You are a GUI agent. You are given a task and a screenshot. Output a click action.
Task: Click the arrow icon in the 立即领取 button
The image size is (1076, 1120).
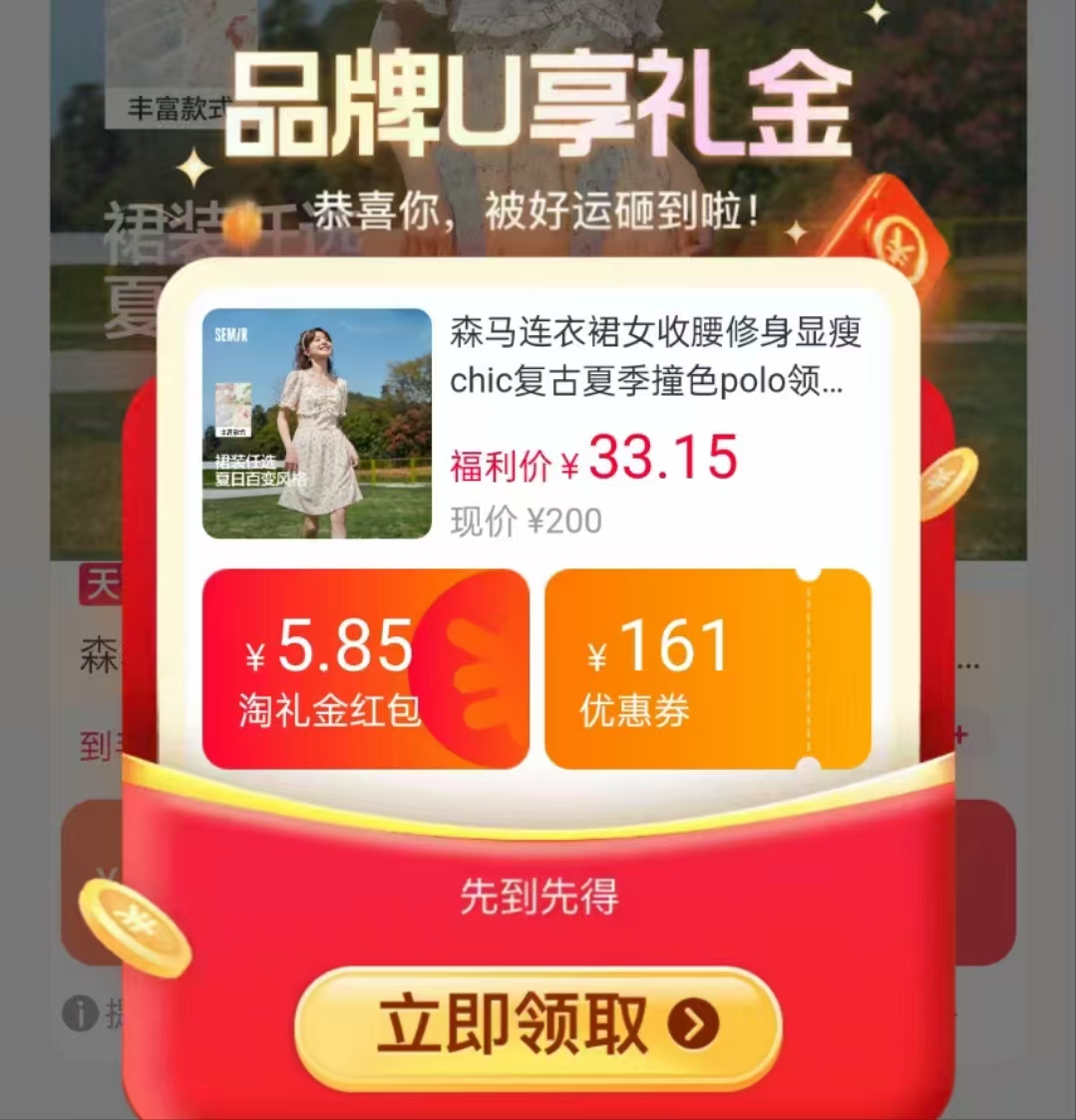click(694, 1023)
